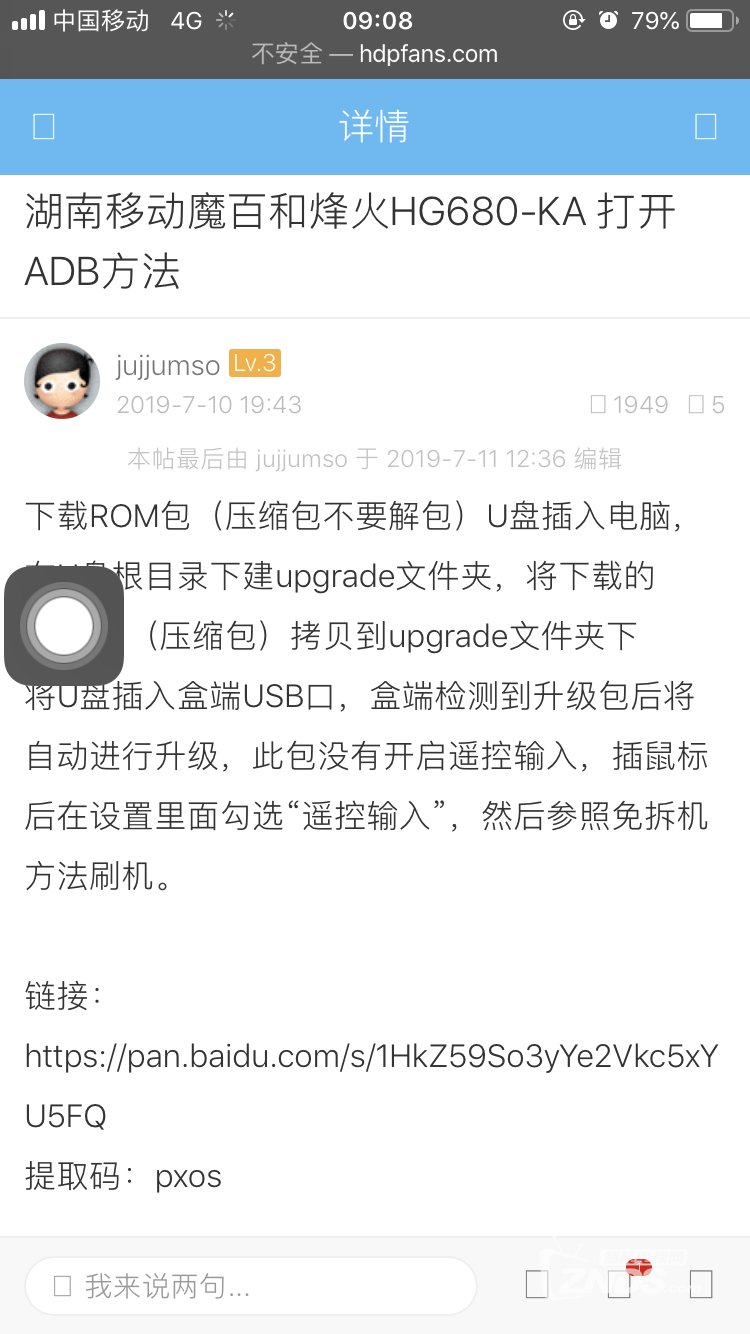Tap the hdpfans.com address bar

pos(375,54)
